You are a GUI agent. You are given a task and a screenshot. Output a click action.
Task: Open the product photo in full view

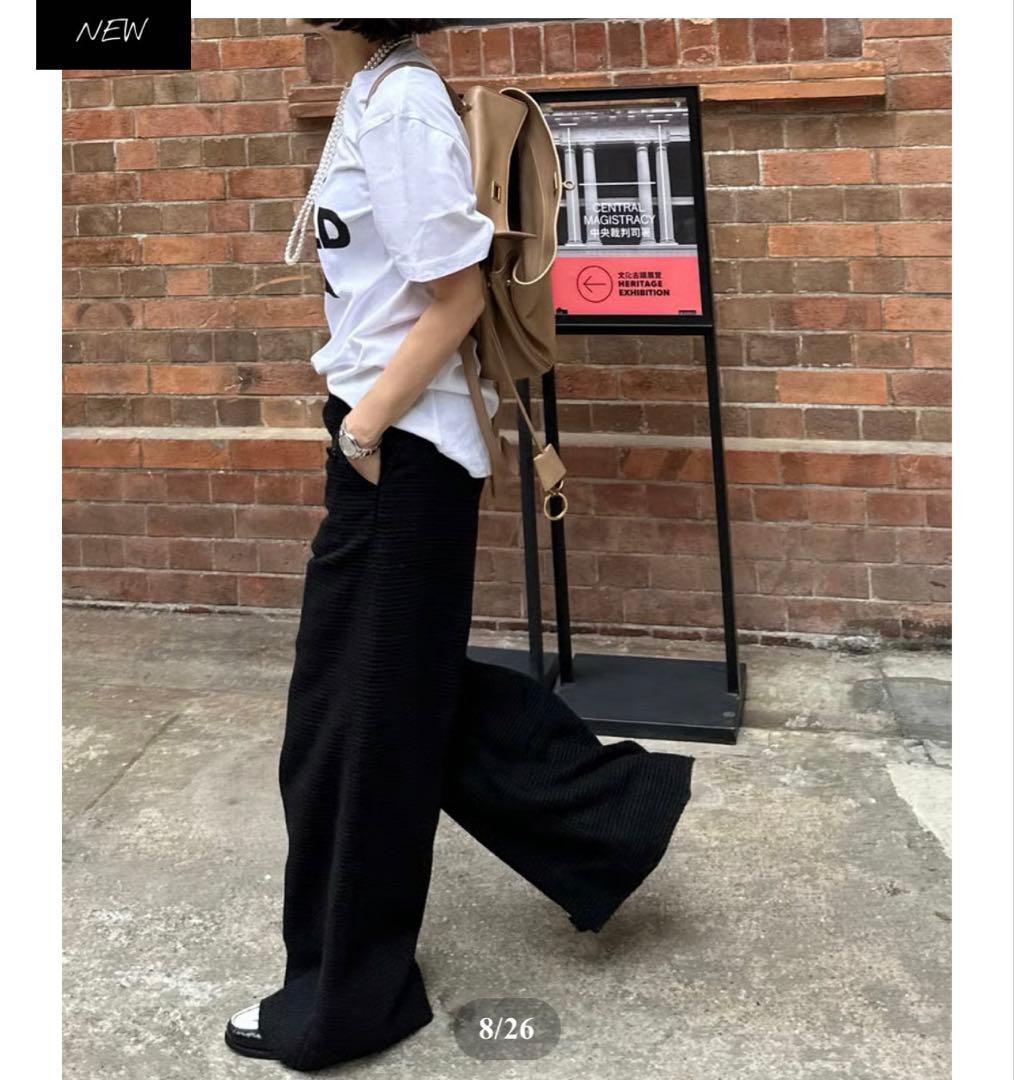[x=506, y=540]
